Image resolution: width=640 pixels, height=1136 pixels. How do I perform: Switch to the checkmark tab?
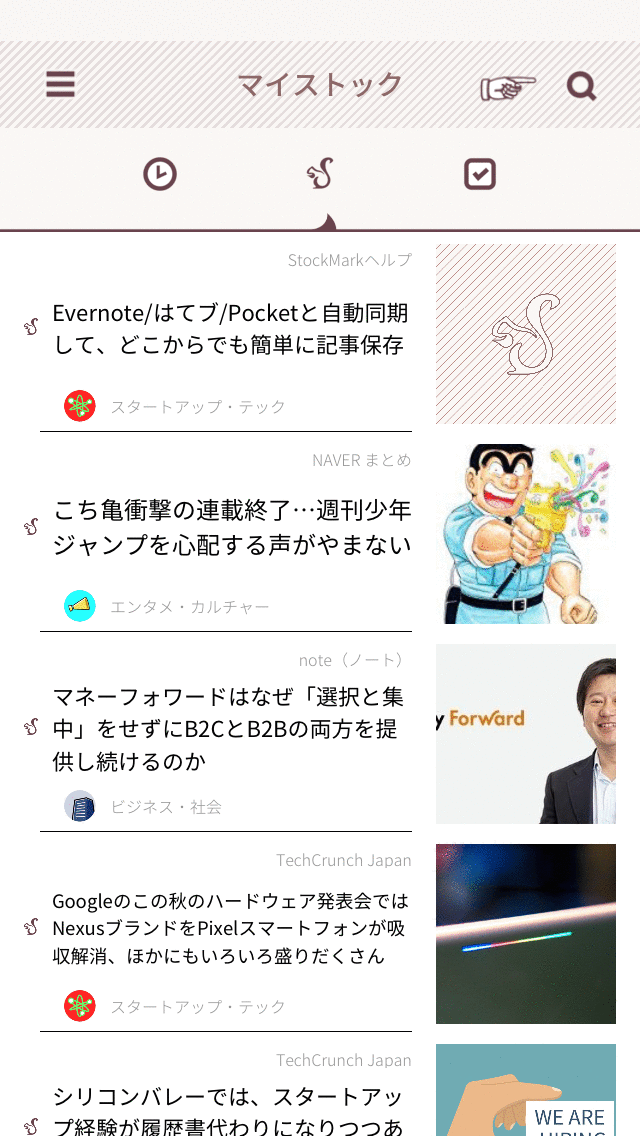(x=480, y=175)
